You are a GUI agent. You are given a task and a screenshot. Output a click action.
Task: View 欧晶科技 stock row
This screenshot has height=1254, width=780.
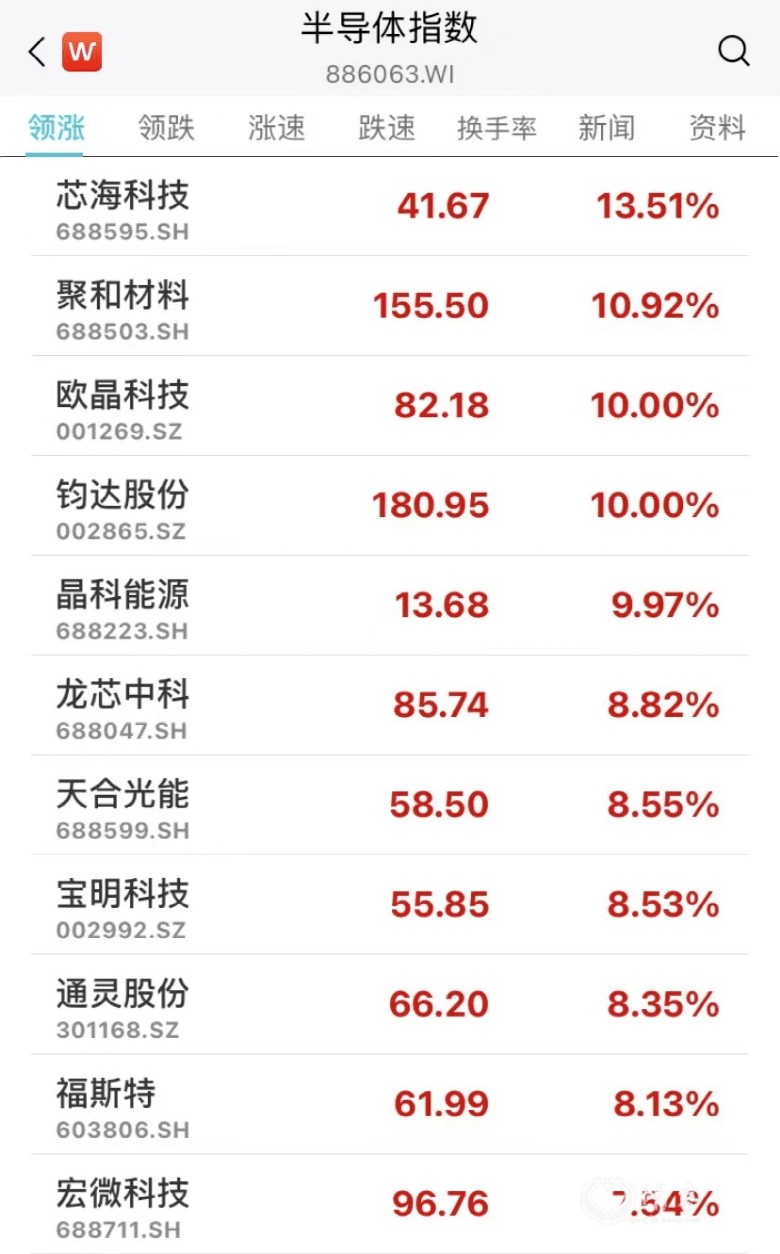click(x=390, y=406)
